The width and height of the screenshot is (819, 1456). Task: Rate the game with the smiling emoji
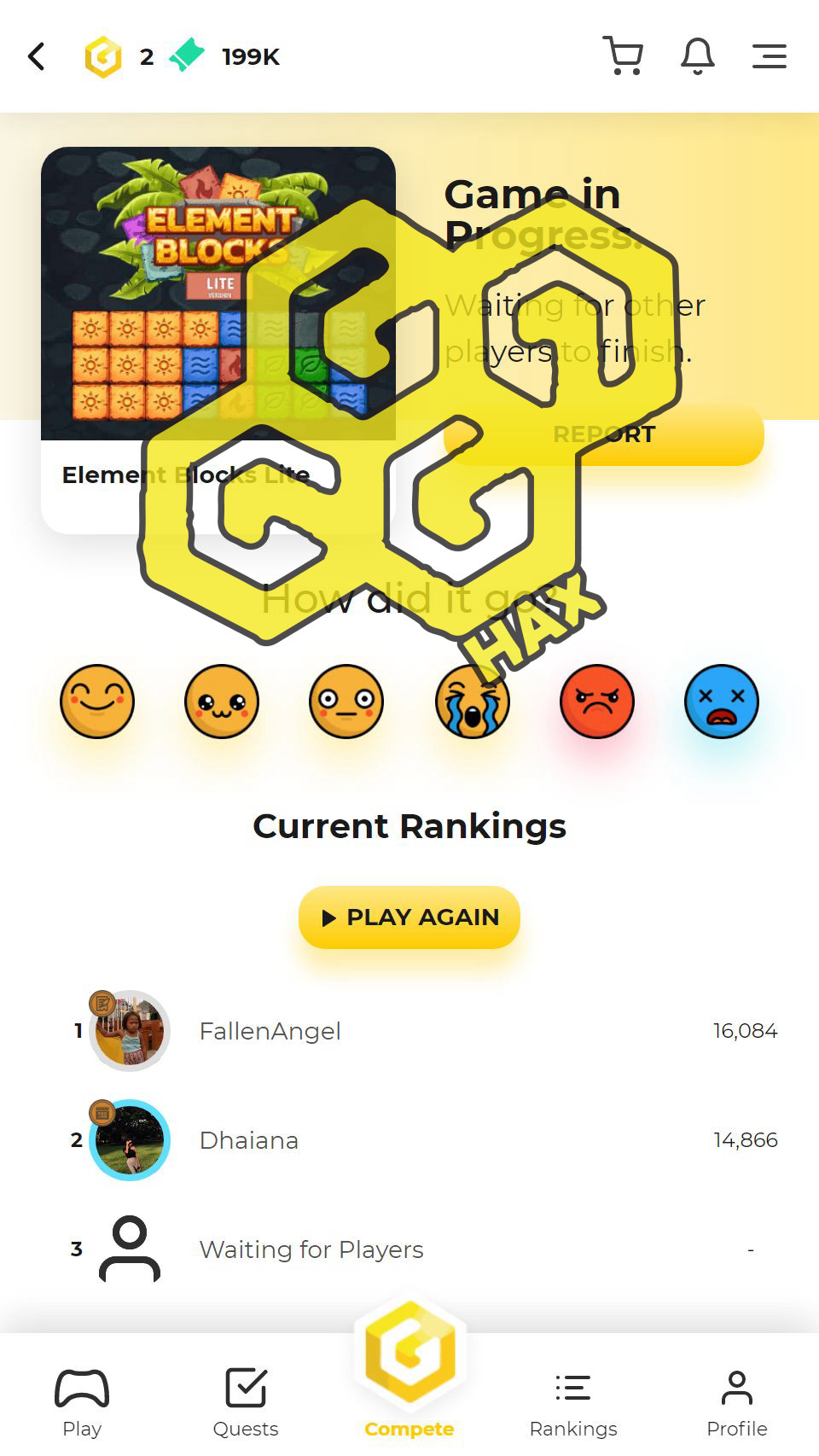click(x=97, y=702)
